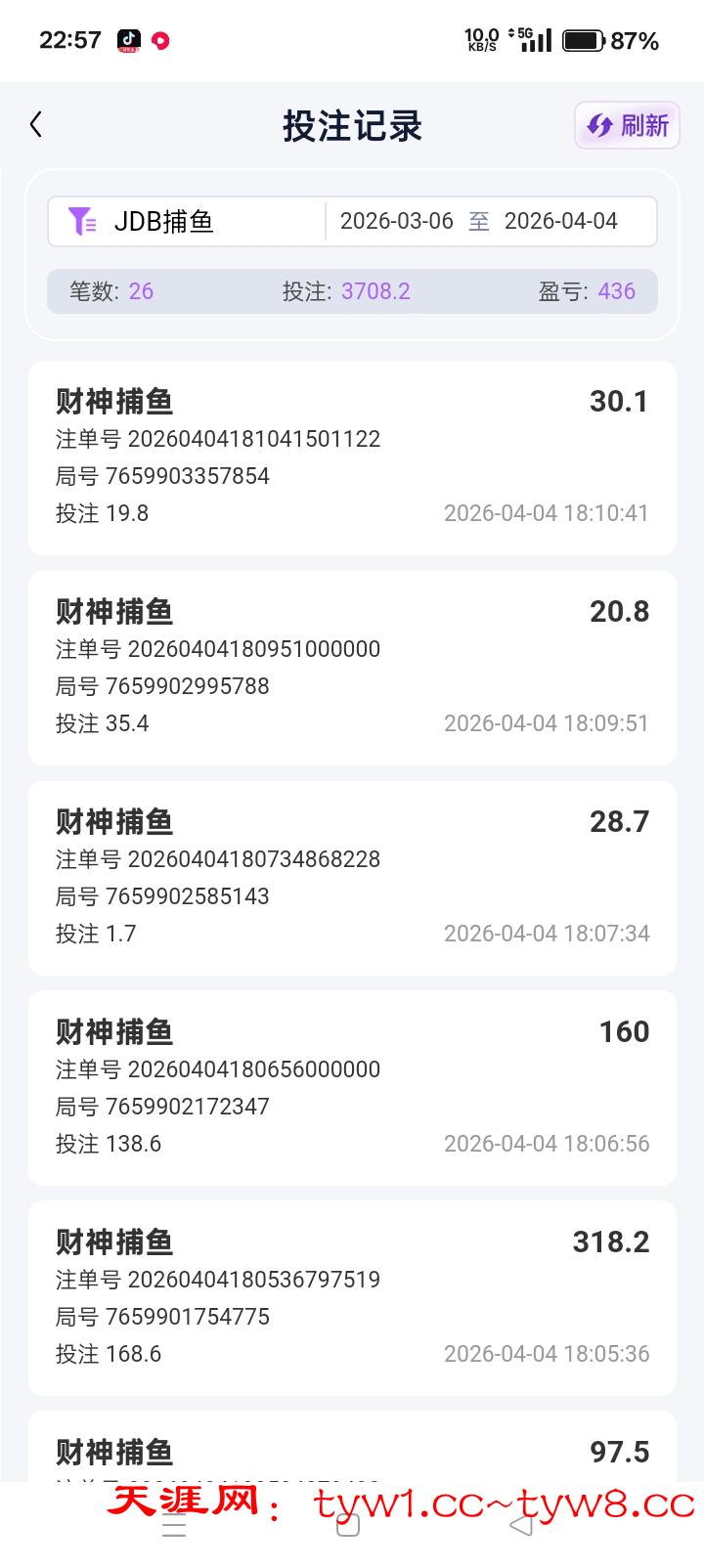Change start date 2026-03-06
704x1568 pixels.
click(x=397, y=222)
